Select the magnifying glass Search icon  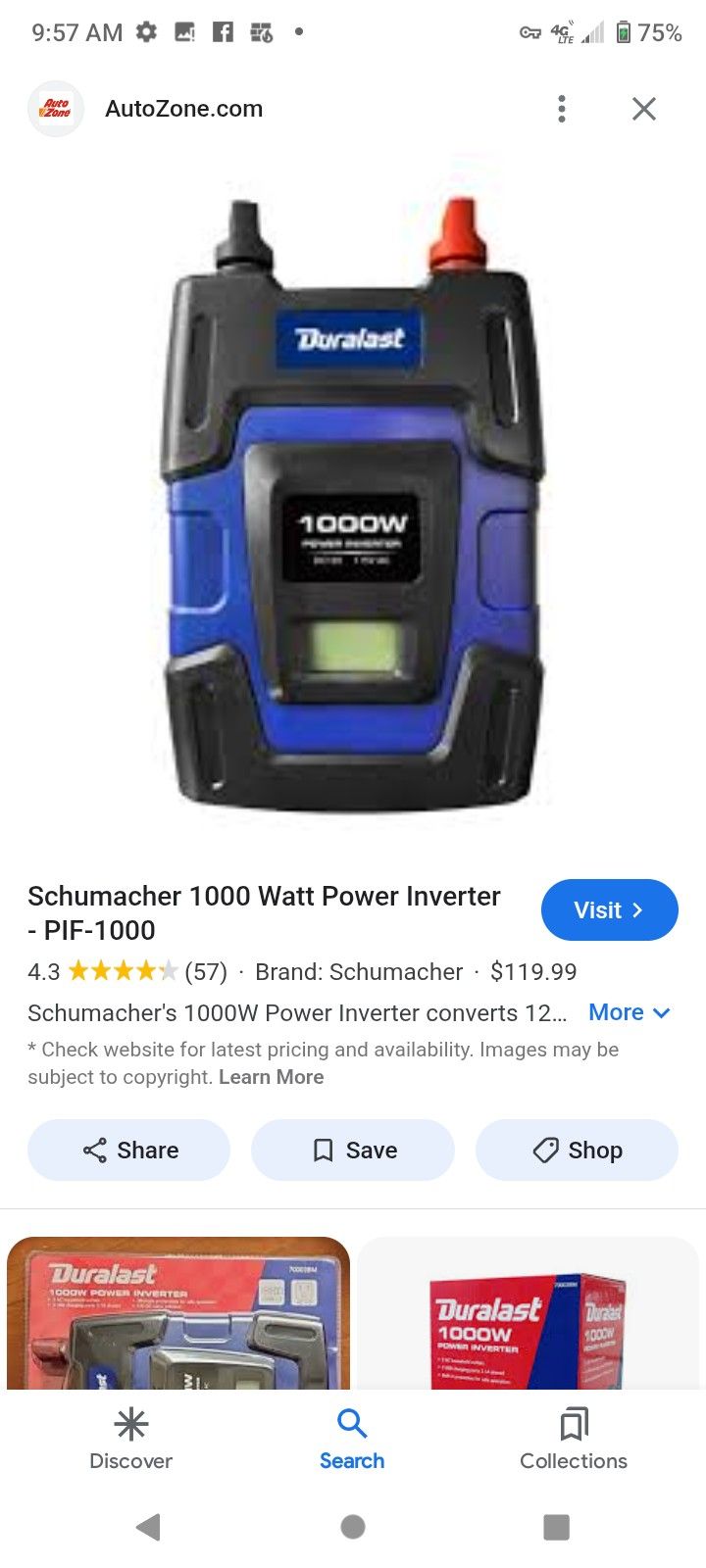352,1423
